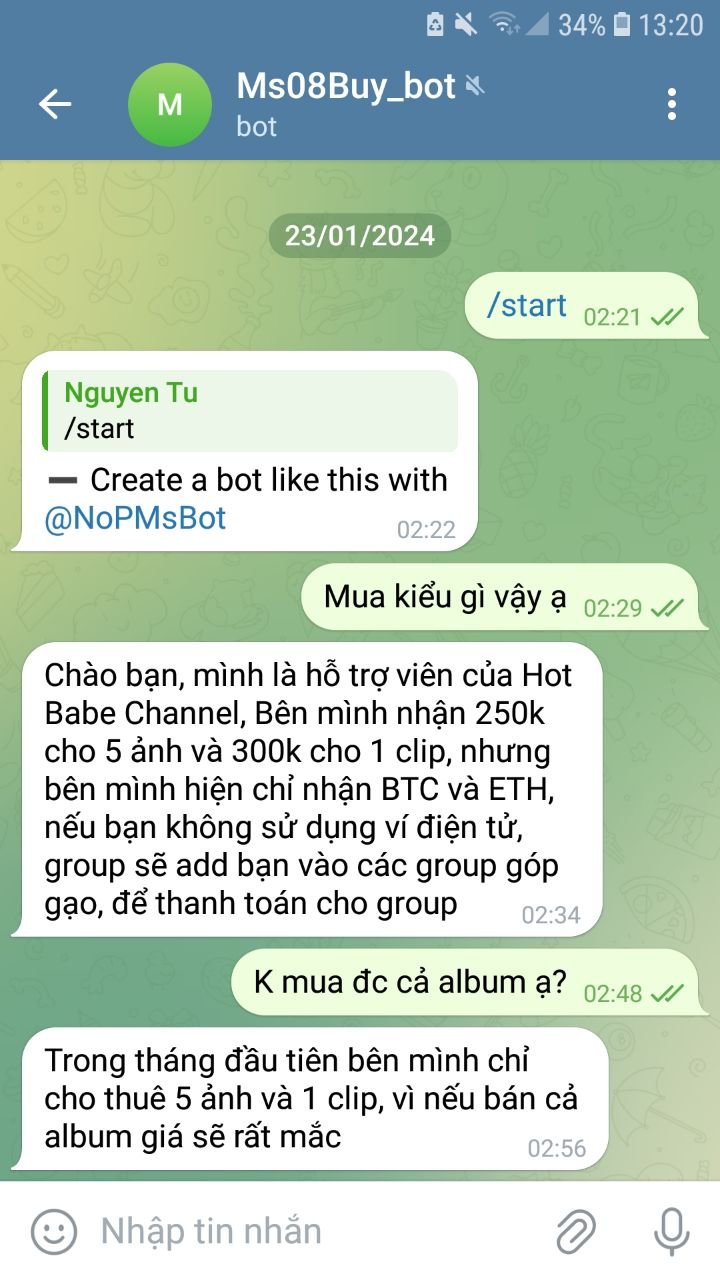
Task: Open Ms08Buy_bot profile from the header
Action: (345, 104)
